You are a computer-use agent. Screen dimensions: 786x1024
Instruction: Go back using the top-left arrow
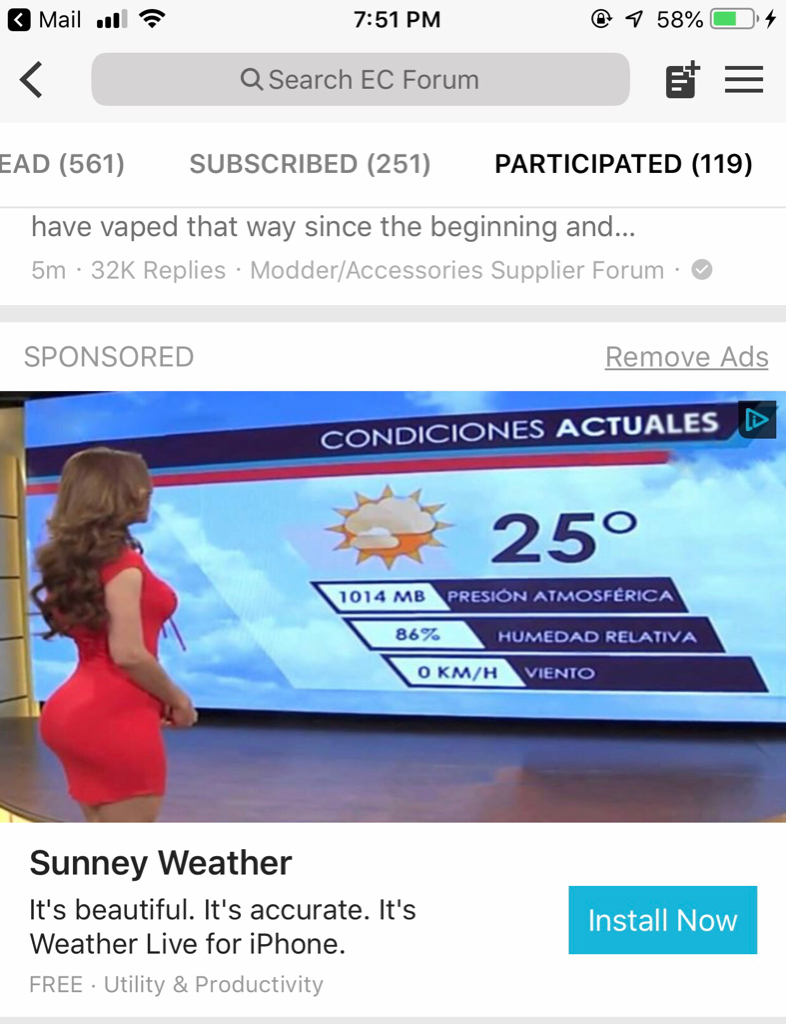click(x=32, y=80)
